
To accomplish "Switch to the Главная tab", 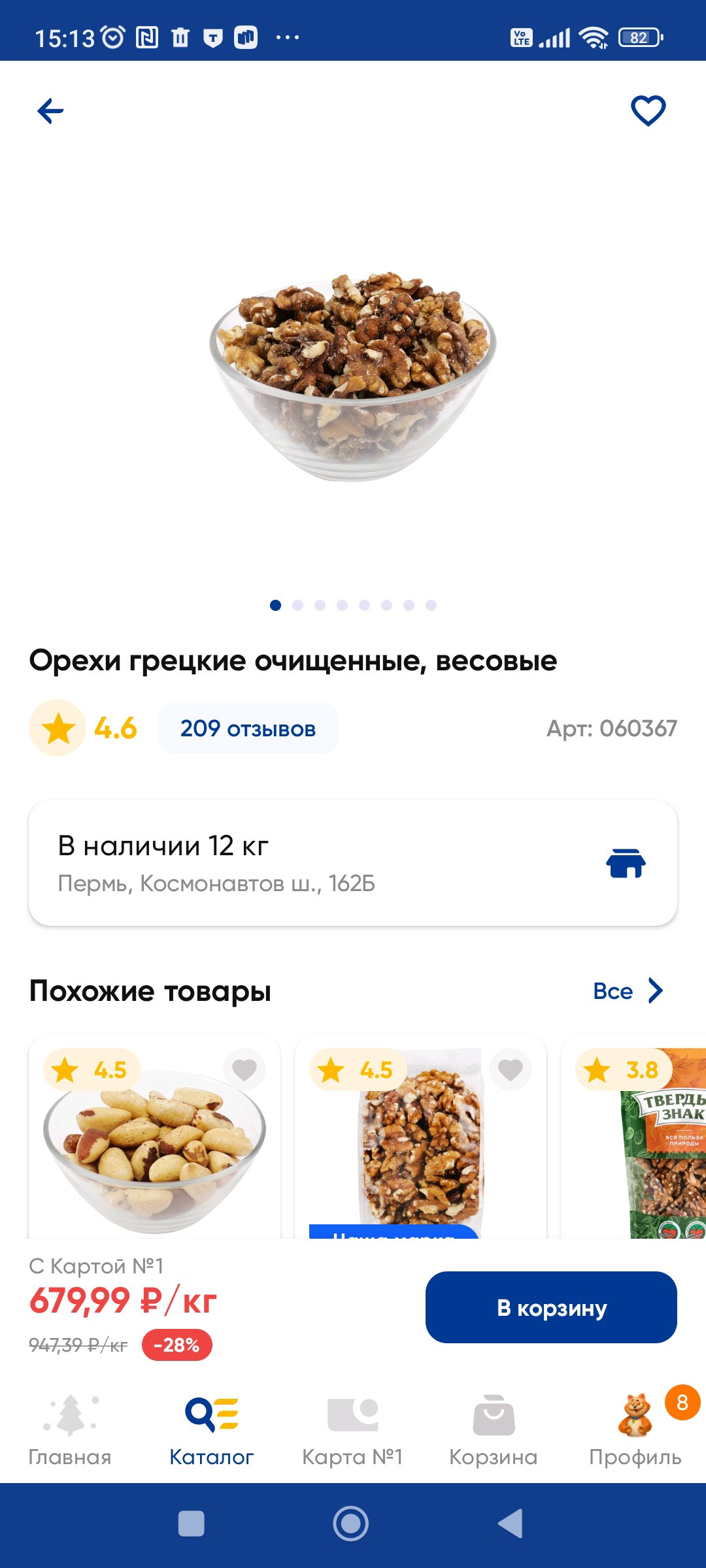I will coord(70,1429).
